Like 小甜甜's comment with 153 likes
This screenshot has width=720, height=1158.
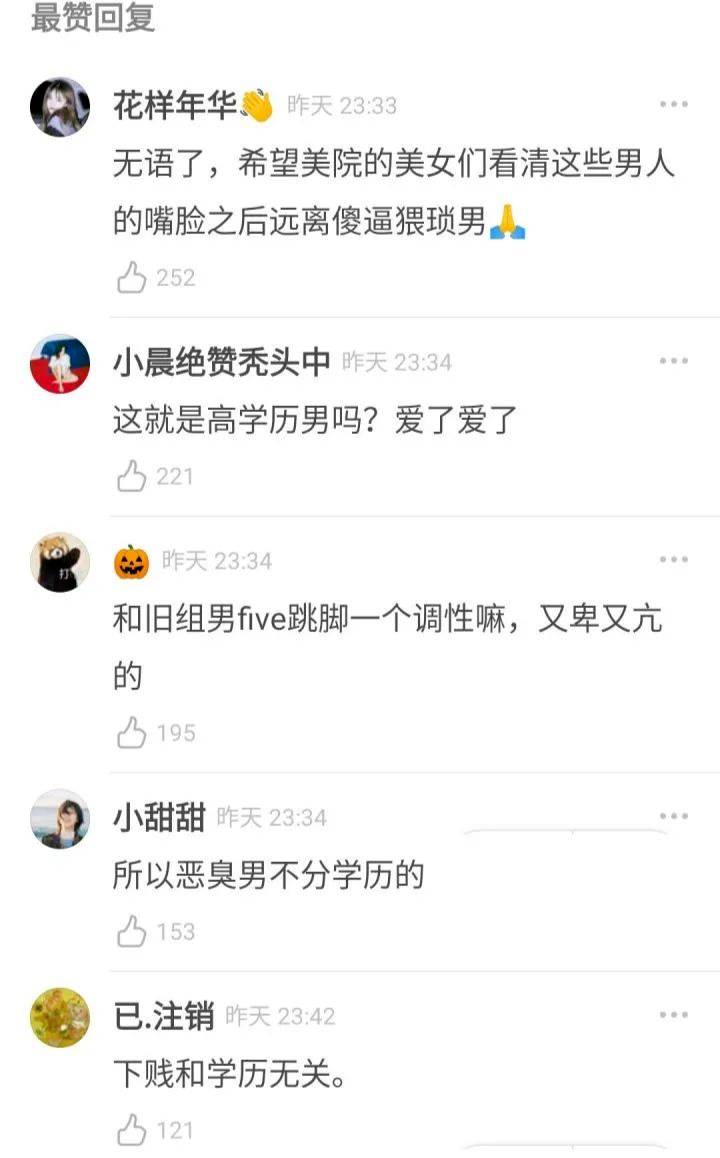[x=132, y=932]
